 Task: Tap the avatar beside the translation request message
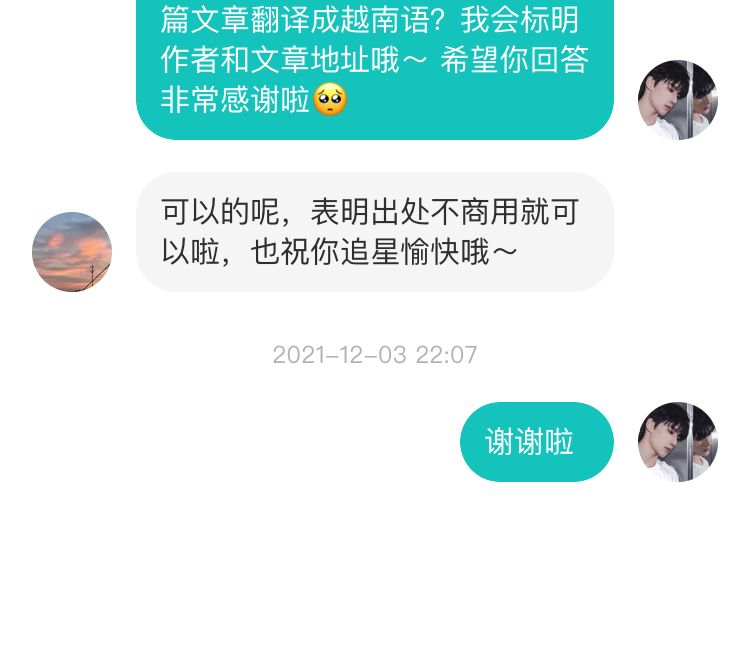678,100
